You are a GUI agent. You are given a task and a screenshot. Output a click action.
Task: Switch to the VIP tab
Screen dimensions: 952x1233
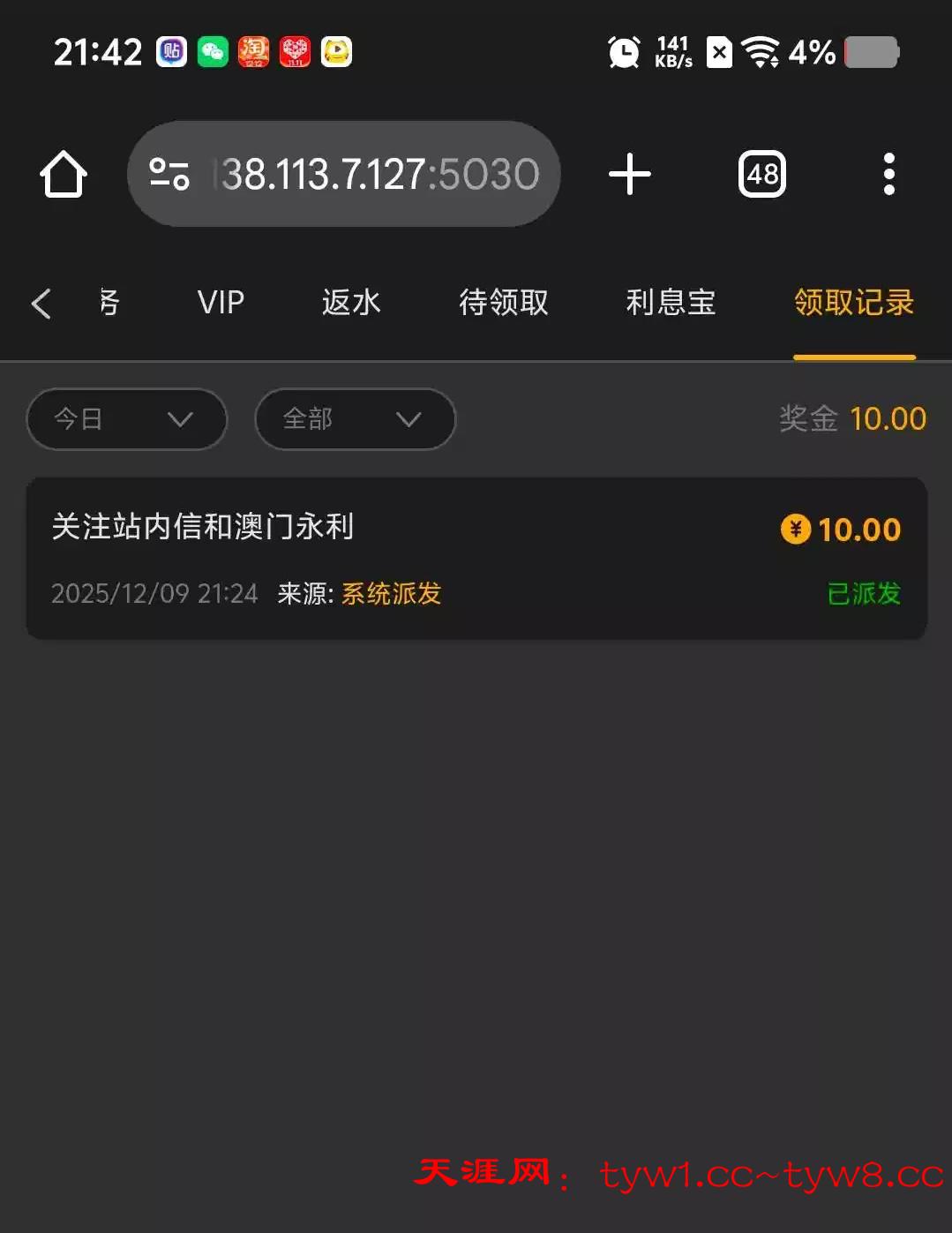click(x=221, y=303)
